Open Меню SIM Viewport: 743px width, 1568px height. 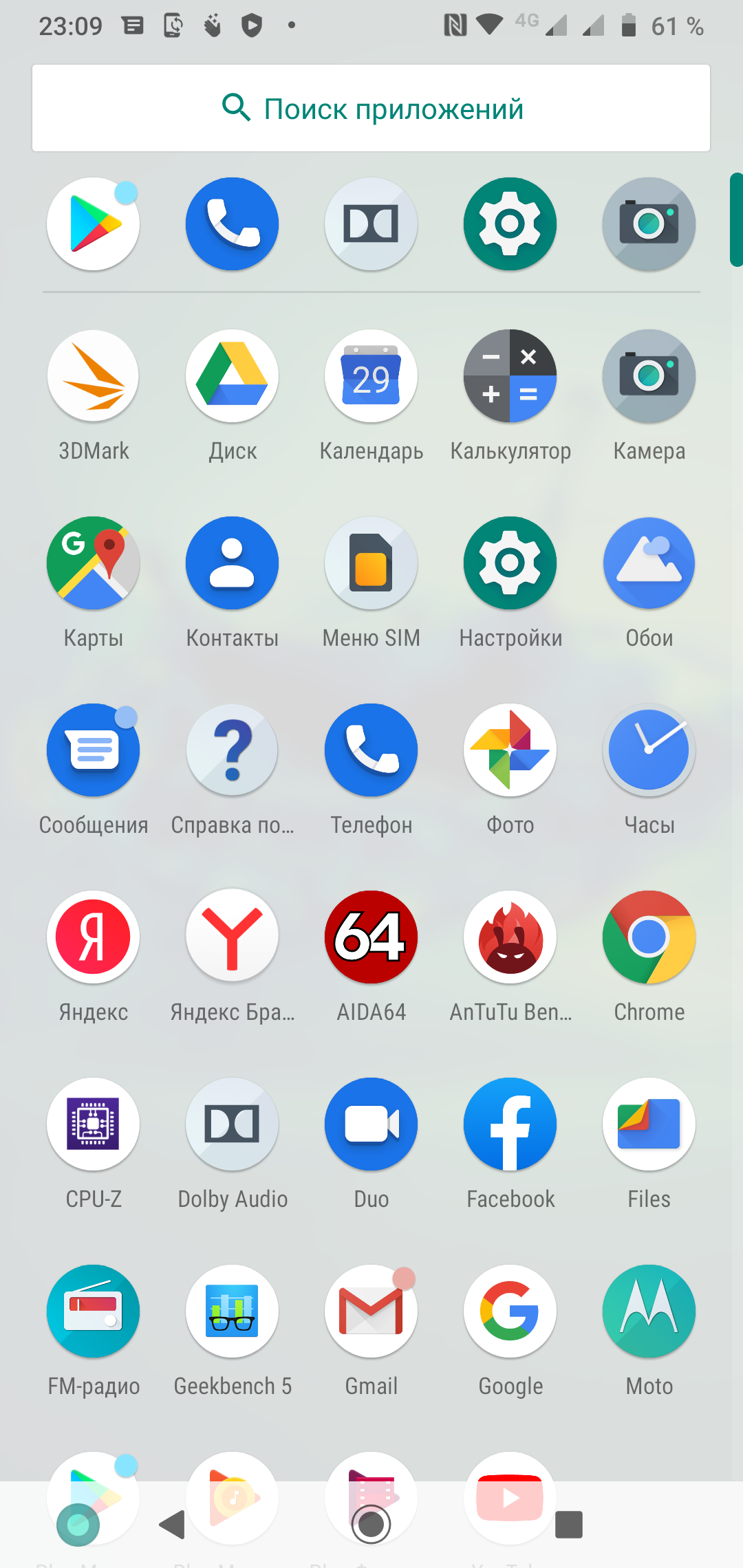click(x=371, y=564)
